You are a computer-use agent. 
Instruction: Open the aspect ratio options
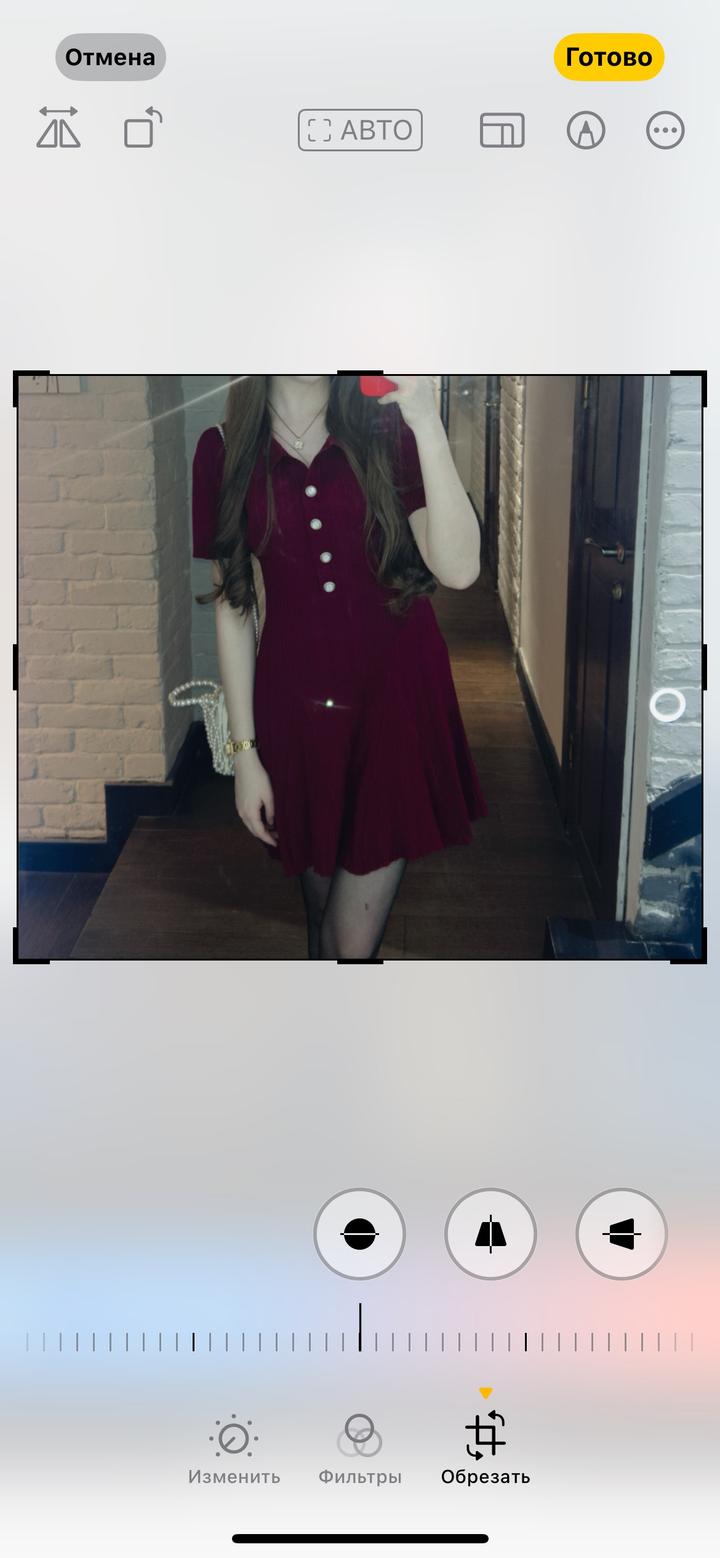point(502,130)
